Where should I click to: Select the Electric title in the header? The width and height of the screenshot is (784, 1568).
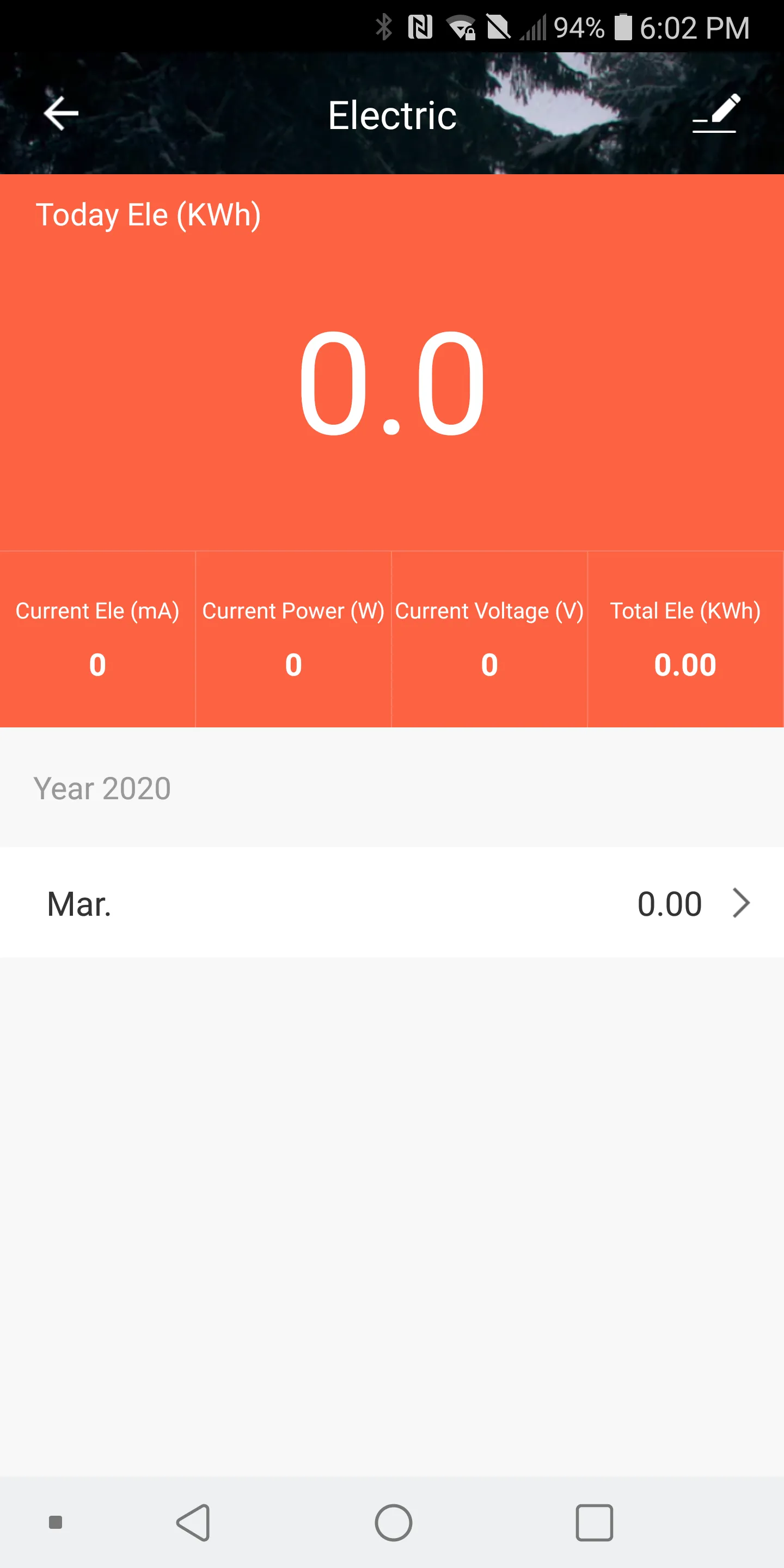[x=392, y=115]
